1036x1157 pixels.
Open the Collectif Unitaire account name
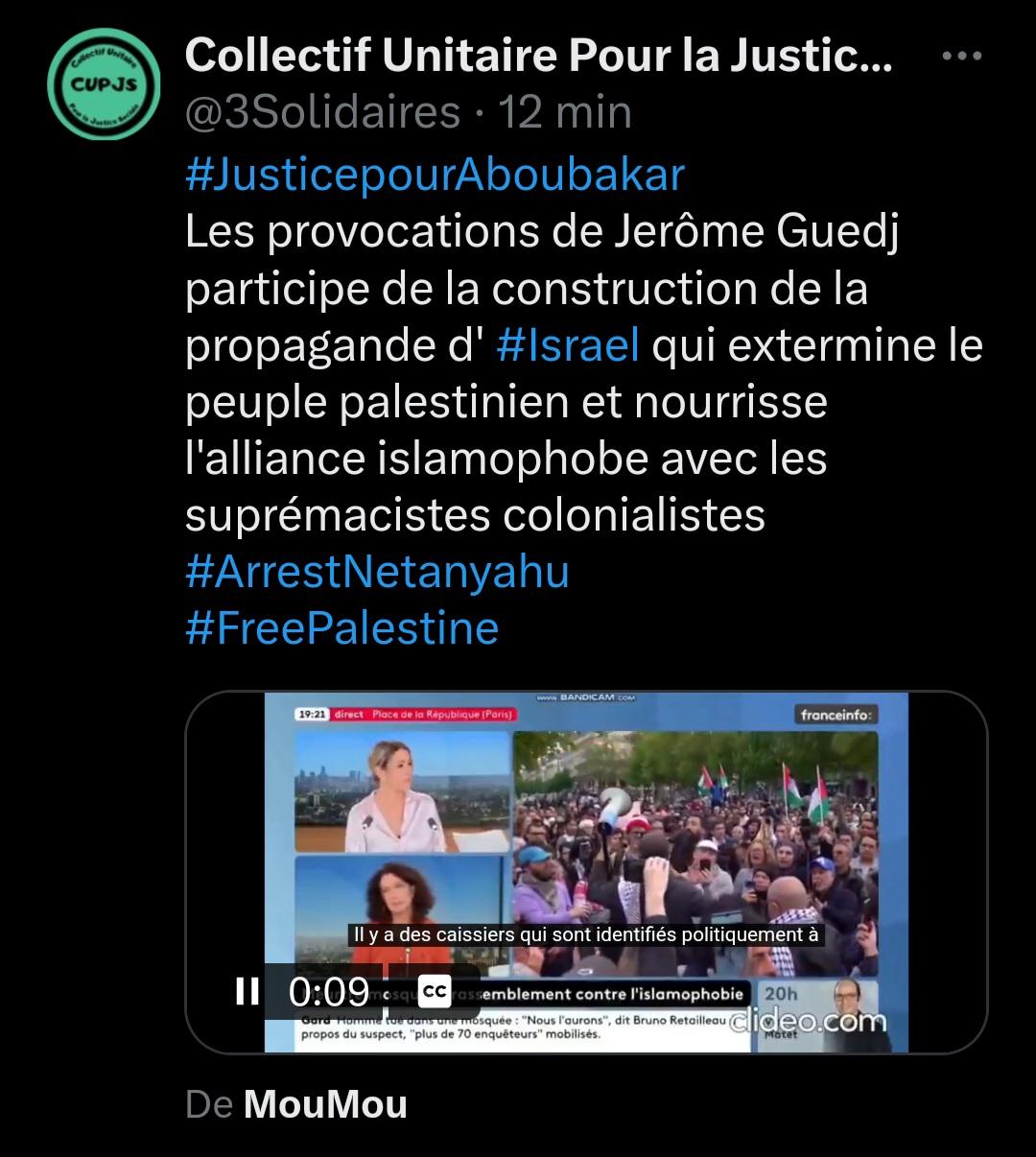(x=537, y=58)
